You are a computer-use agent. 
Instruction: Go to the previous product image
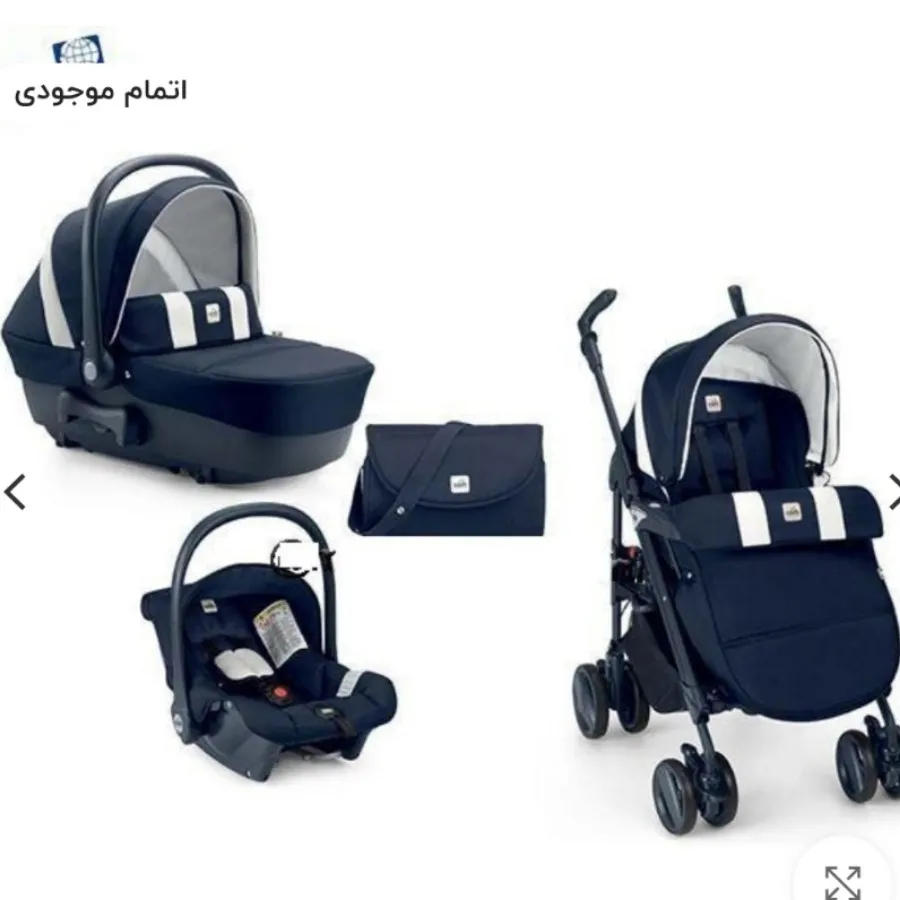point(15,491)
